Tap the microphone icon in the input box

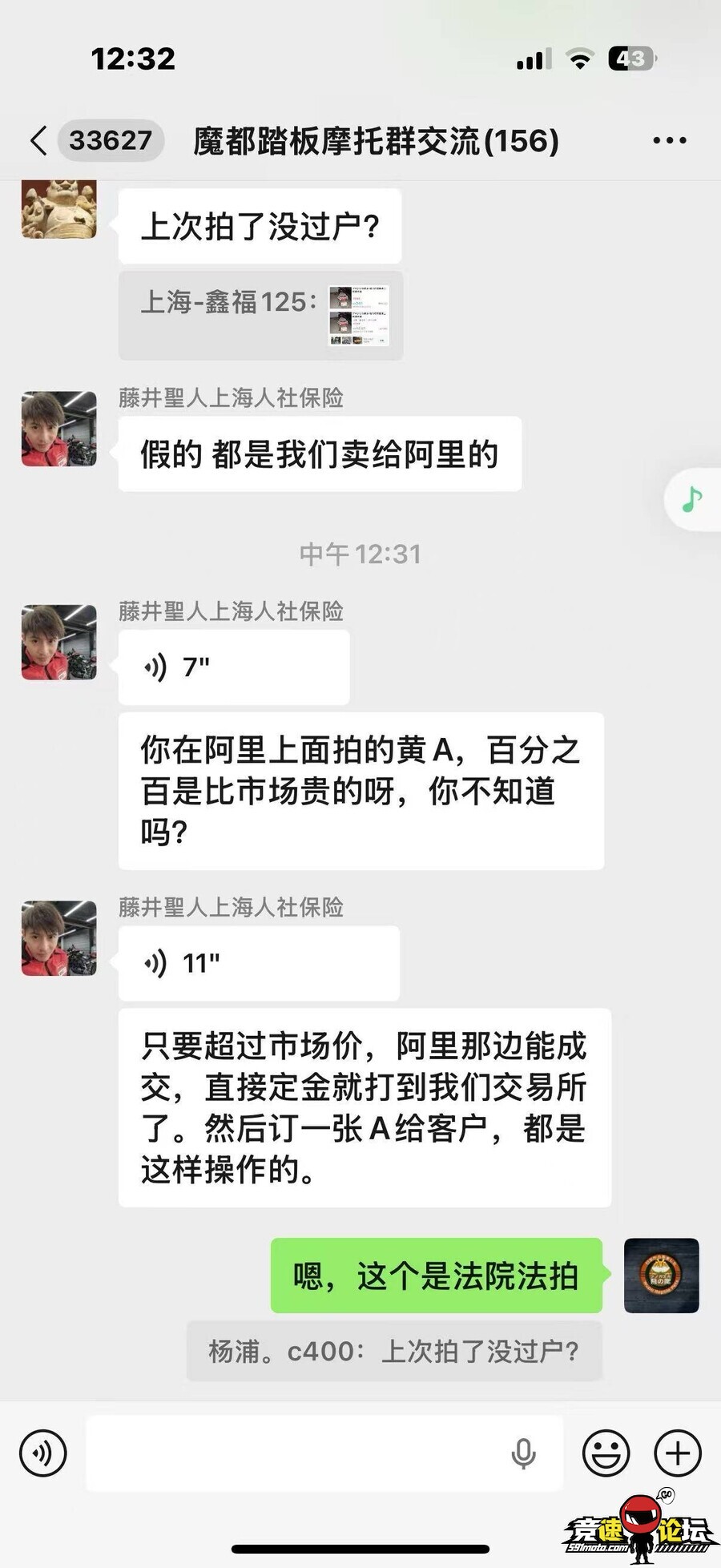[523, 1453]
